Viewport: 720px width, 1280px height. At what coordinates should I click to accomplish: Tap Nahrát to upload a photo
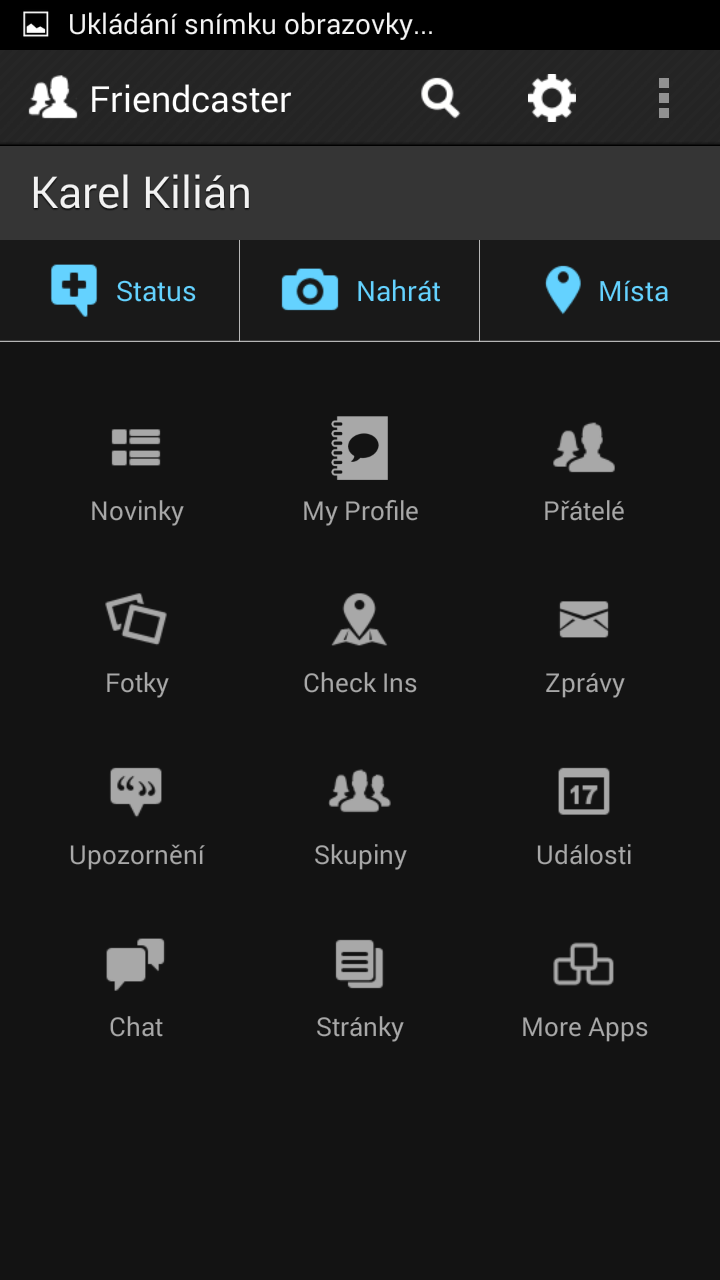[360, 291]
